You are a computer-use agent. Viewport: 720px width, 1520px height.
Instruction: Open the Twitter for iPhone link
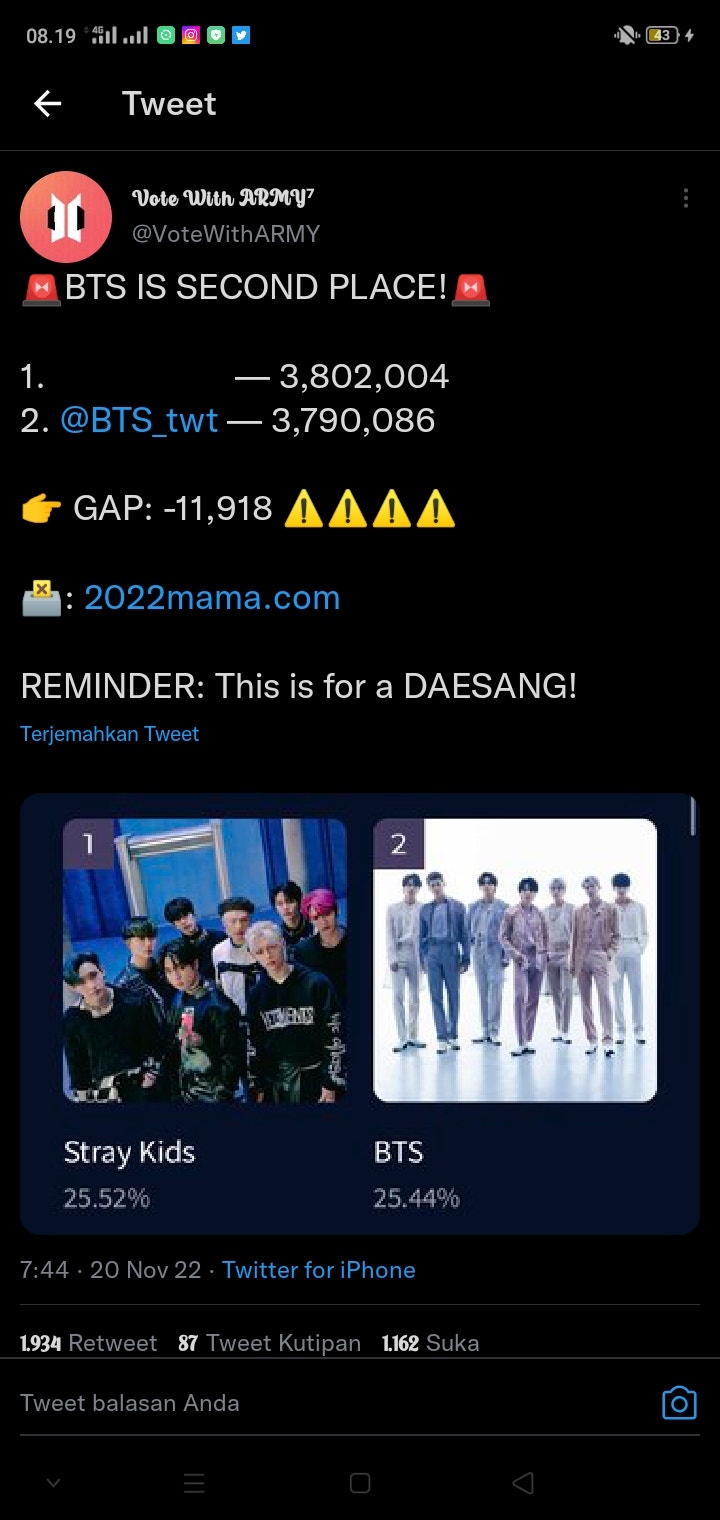pos(318,1269)
